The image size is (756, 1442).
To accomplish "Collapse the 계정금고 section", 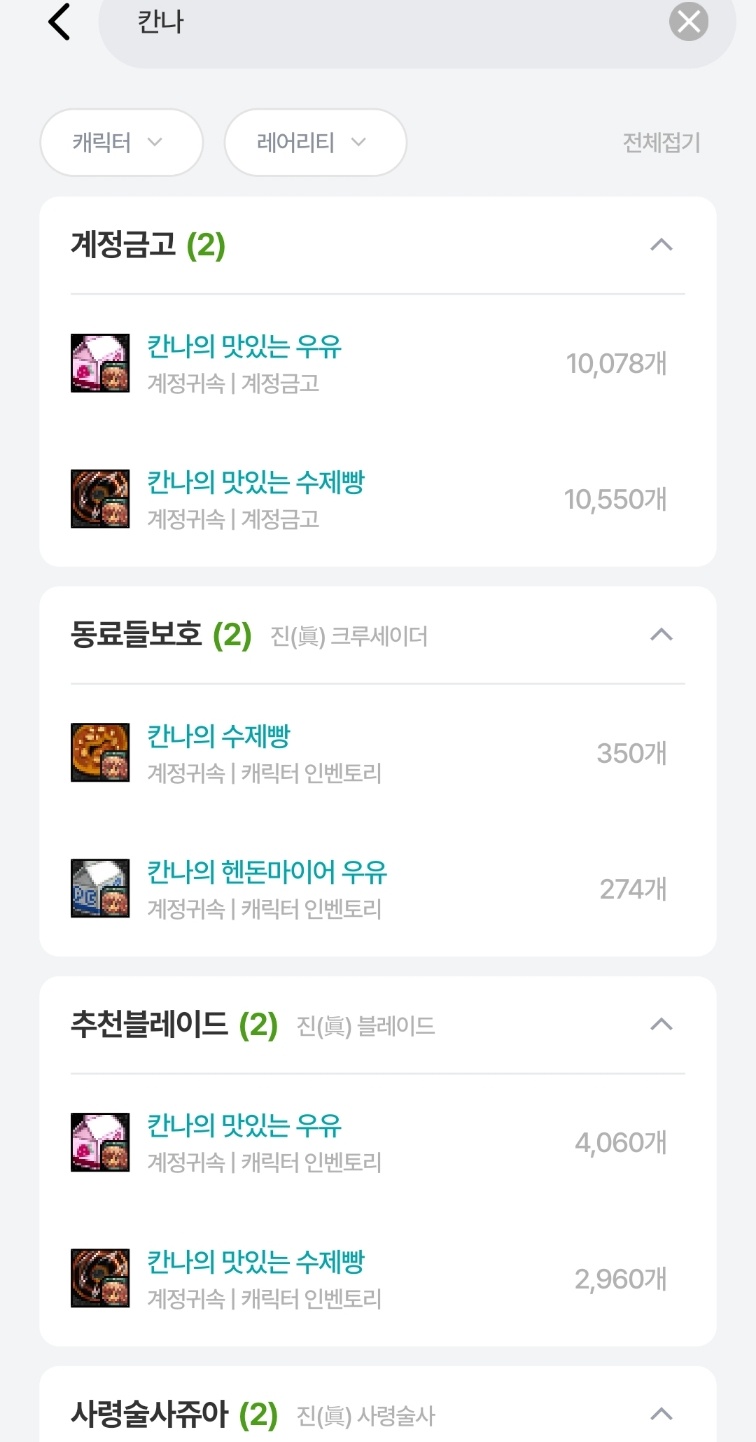I will [661, 245].
